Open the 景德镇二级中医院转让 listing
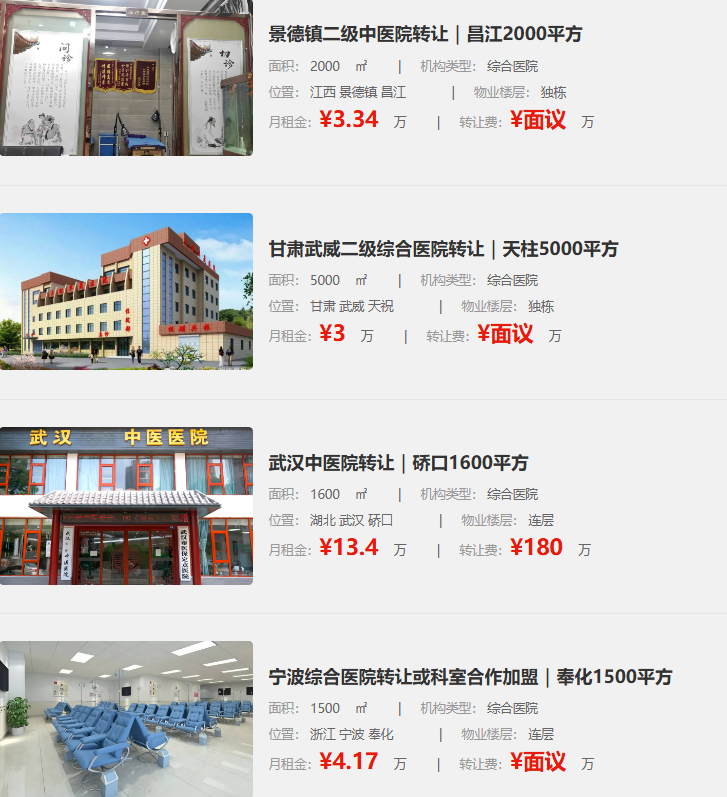 click(x=425, y=34)
